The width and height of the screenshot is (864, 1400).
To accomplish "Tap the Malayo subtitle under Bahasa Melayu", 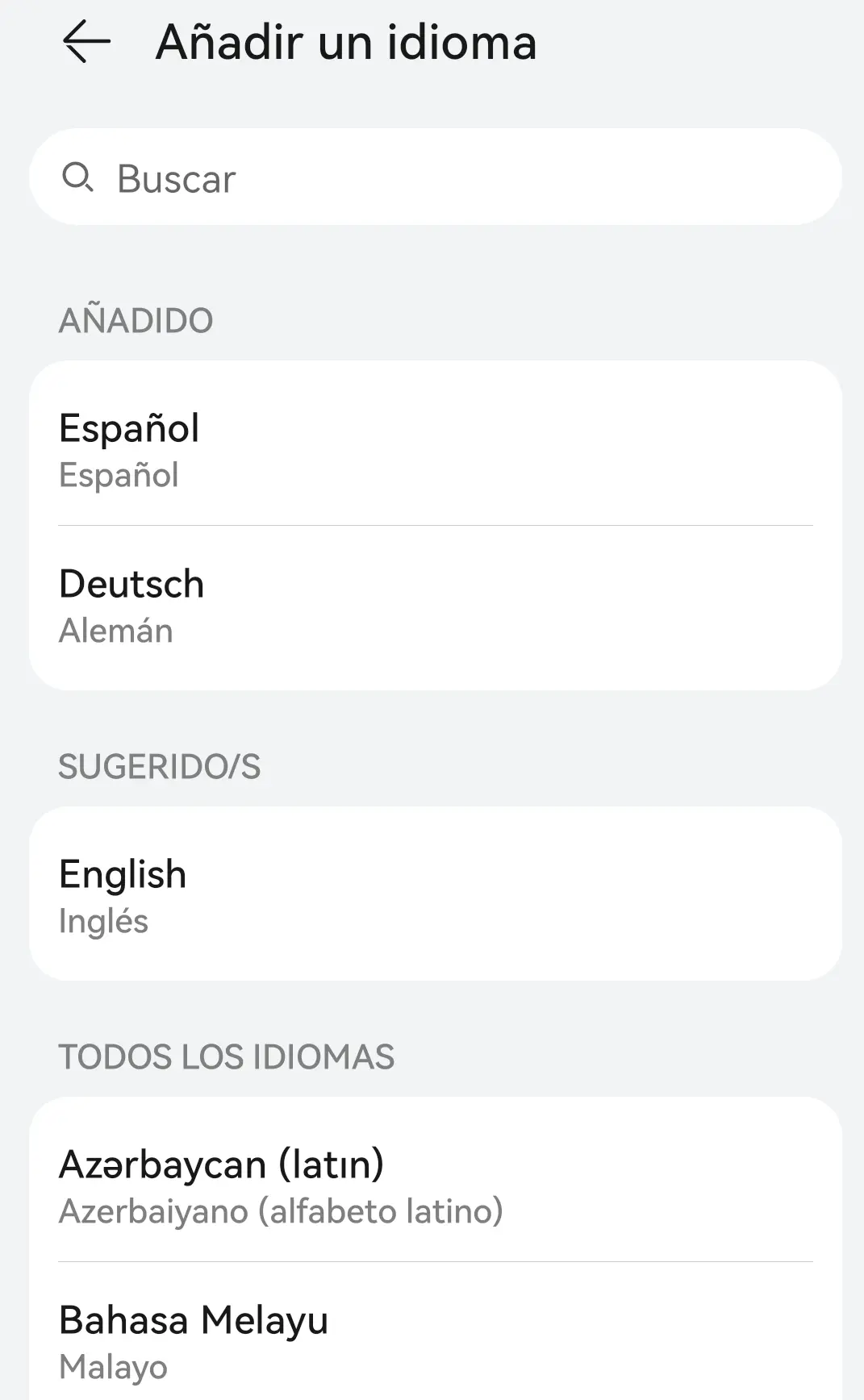I will tap(113, 1366).
